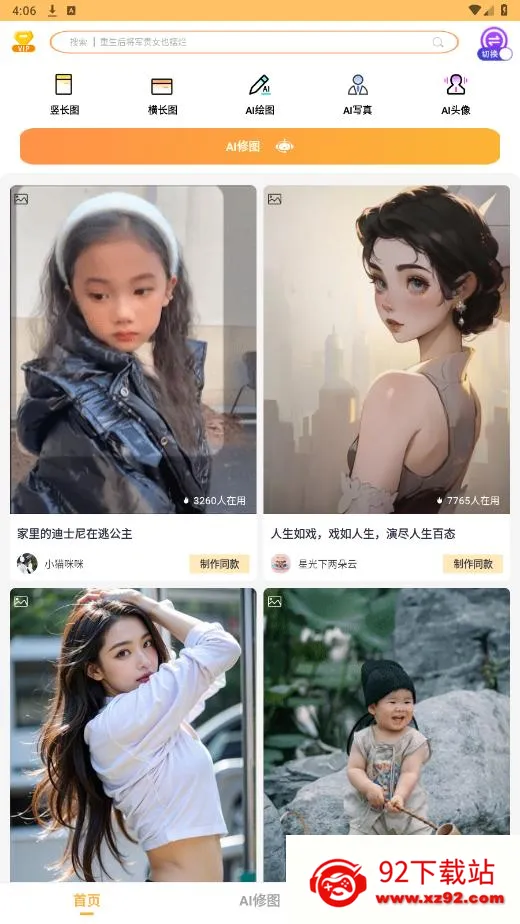
Task: Open the AI头像 tool
Action: point(456,94)
